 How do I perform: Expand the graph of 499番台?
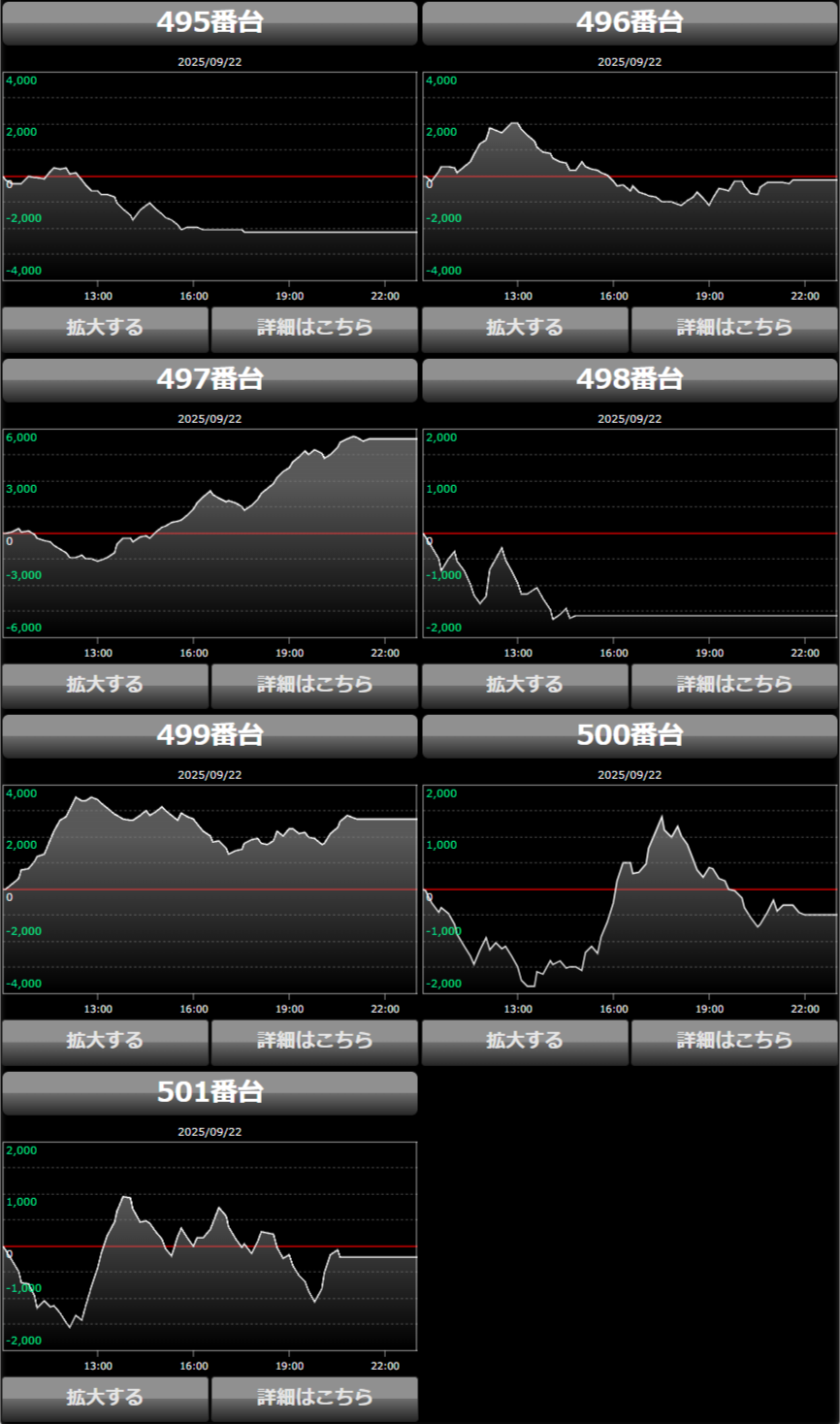[x=105, y=1041]
